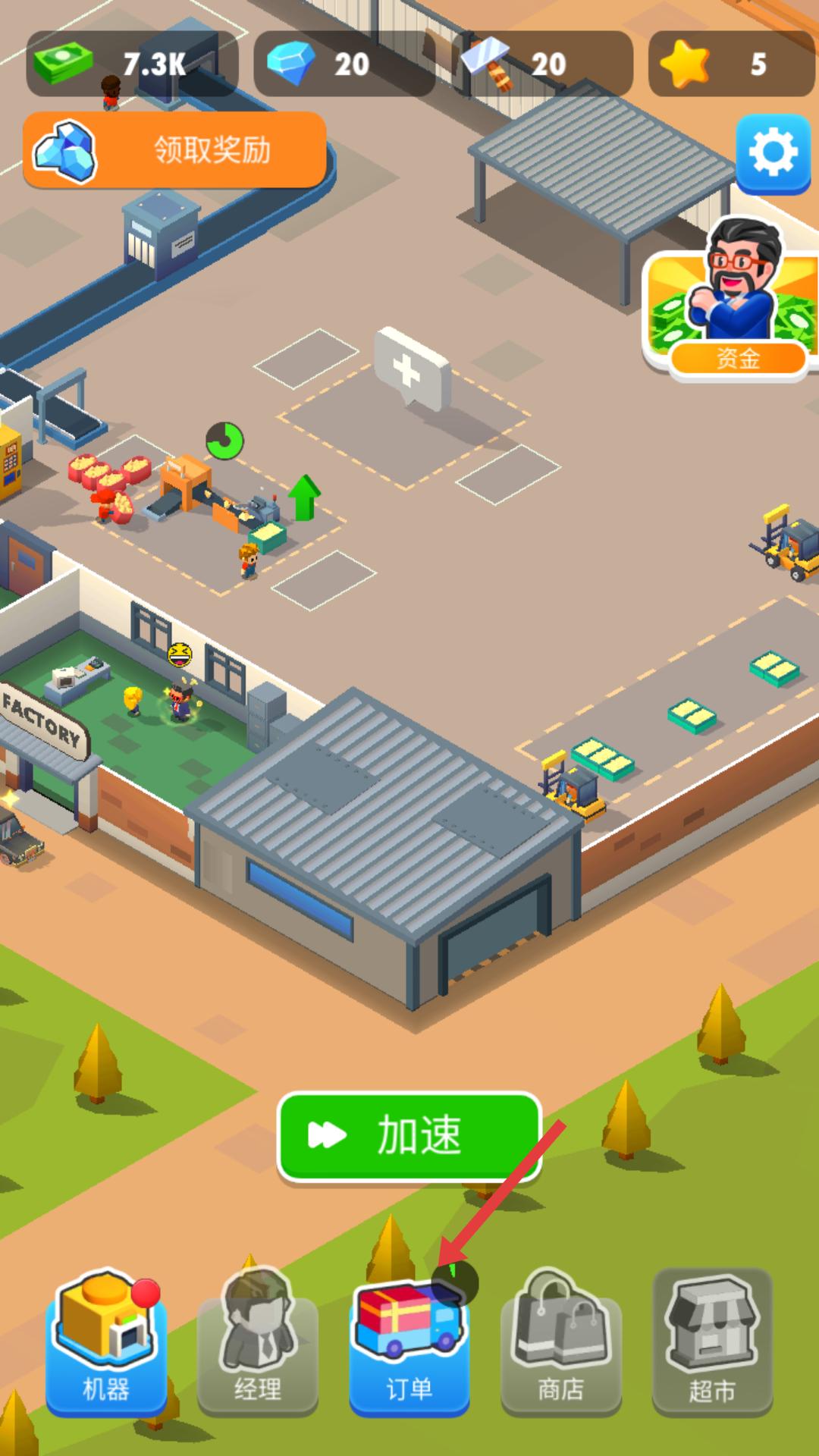Open the 机器 machines tab
The width and height of the screenshot is (819, 1456).
click(x=106, y=1342)
